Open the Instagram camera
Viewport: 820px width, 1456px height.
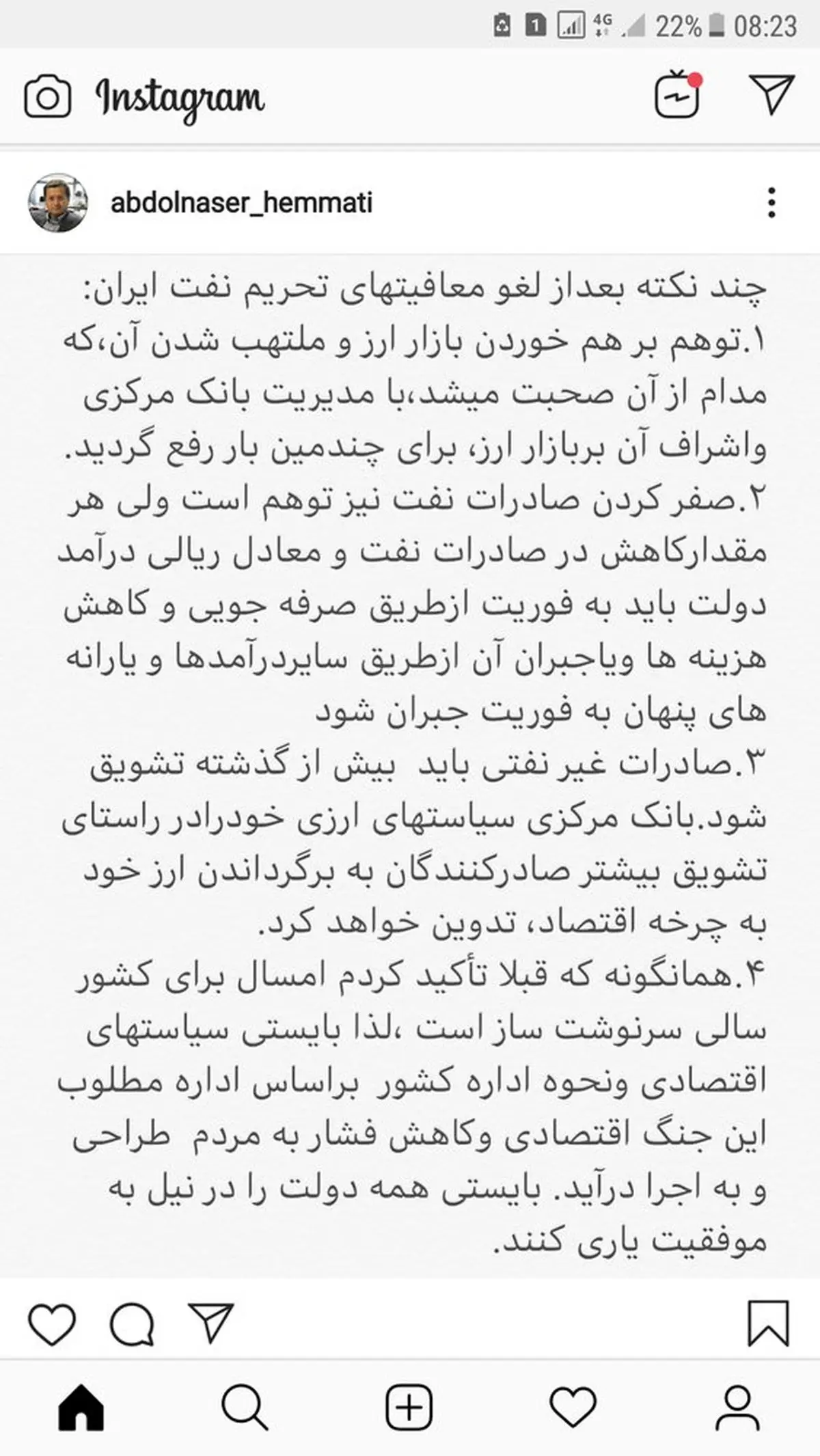[x=48, y=98]
